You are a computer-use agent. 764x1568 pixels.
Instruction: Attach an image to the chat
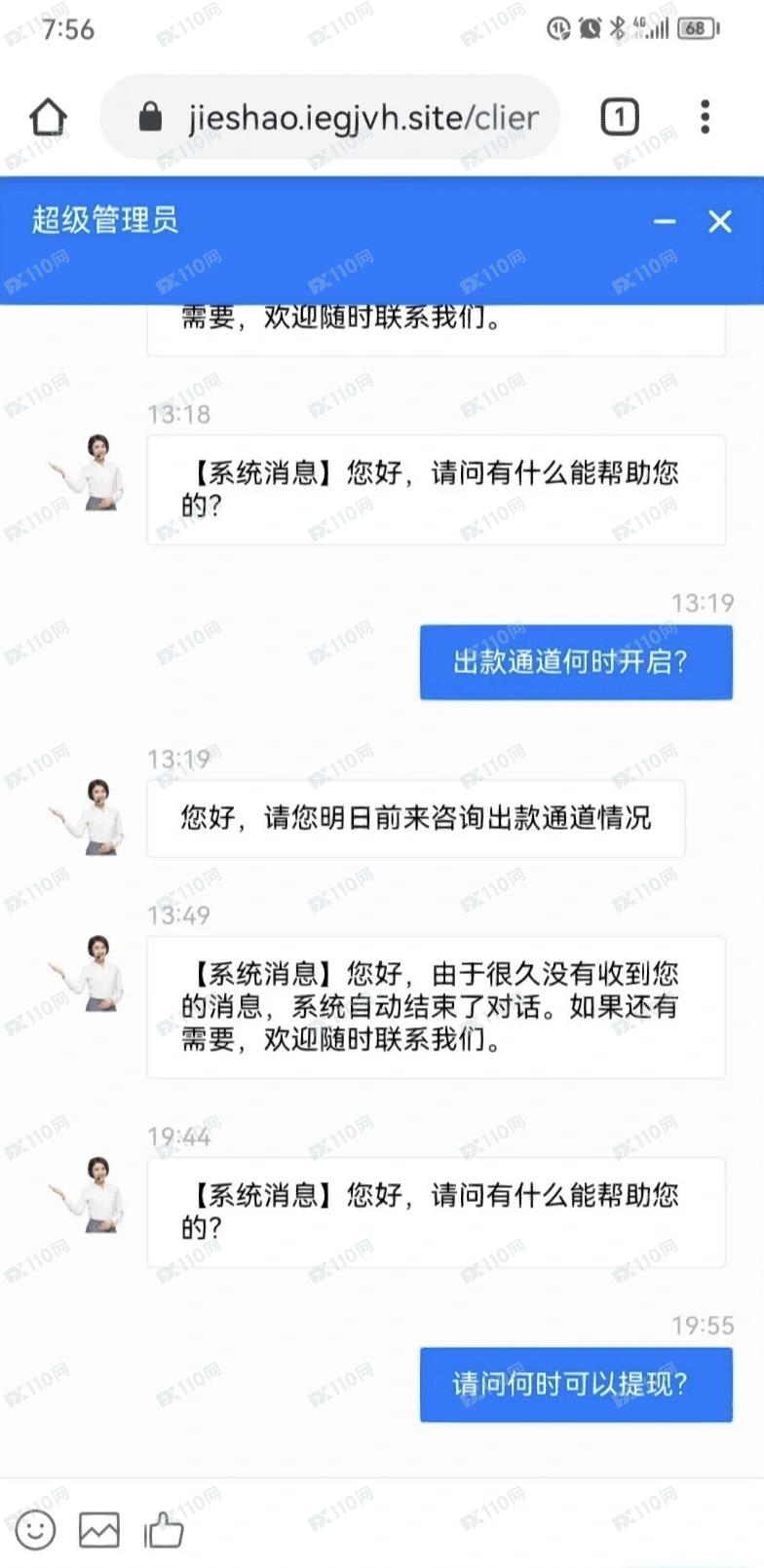[x=99, y=1529]
